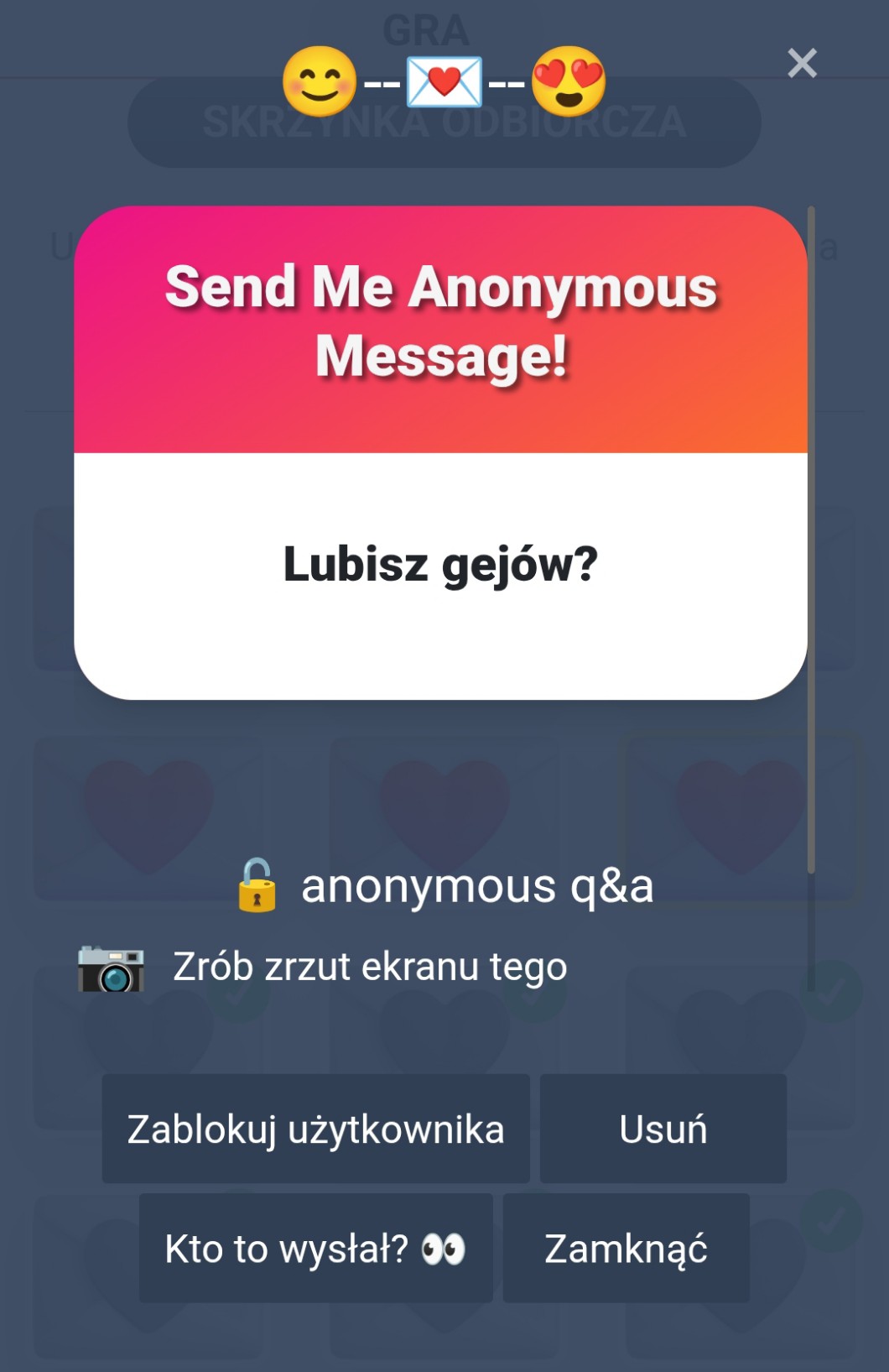
Task: Reveal sender via Kto to wysłał?
Action: pyautogui.click(x=315, y=1248)
